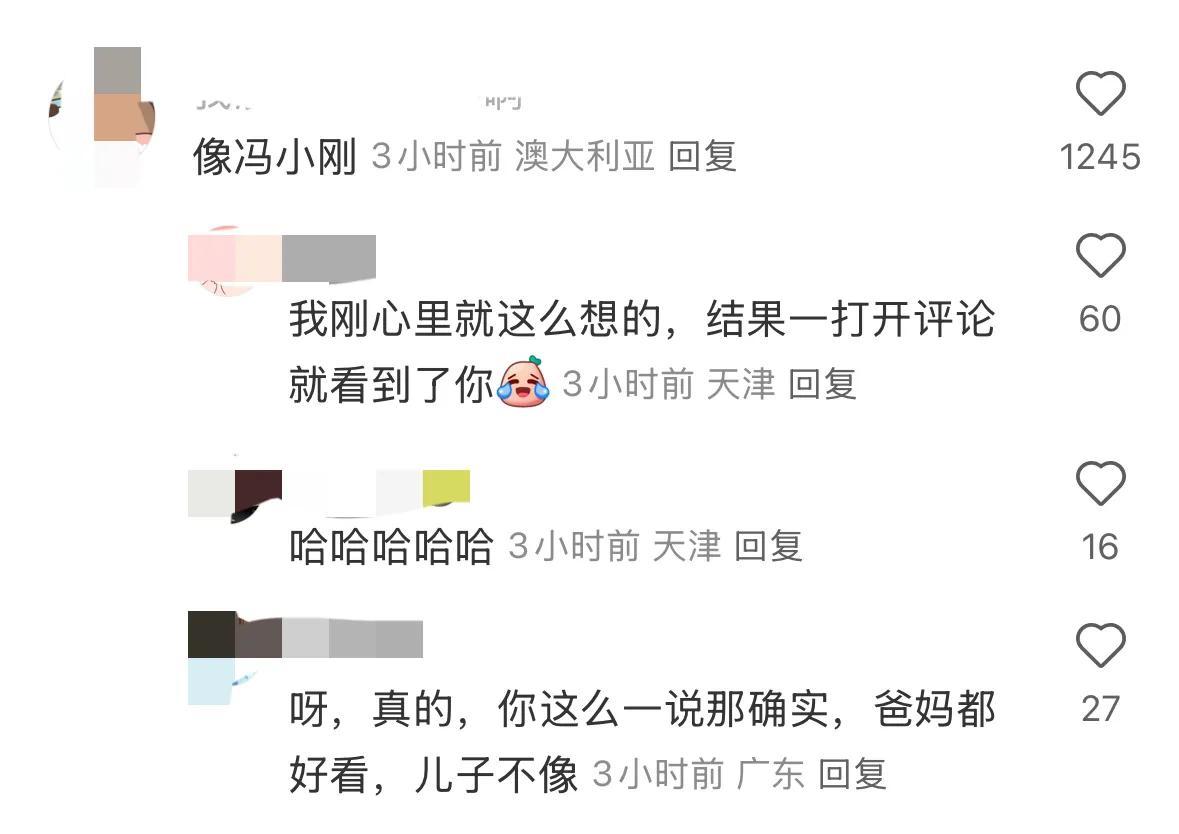Screen dimensions: 1179x834
Task: Like the comment about 爸妈都好看
Action: point(1100,647)
